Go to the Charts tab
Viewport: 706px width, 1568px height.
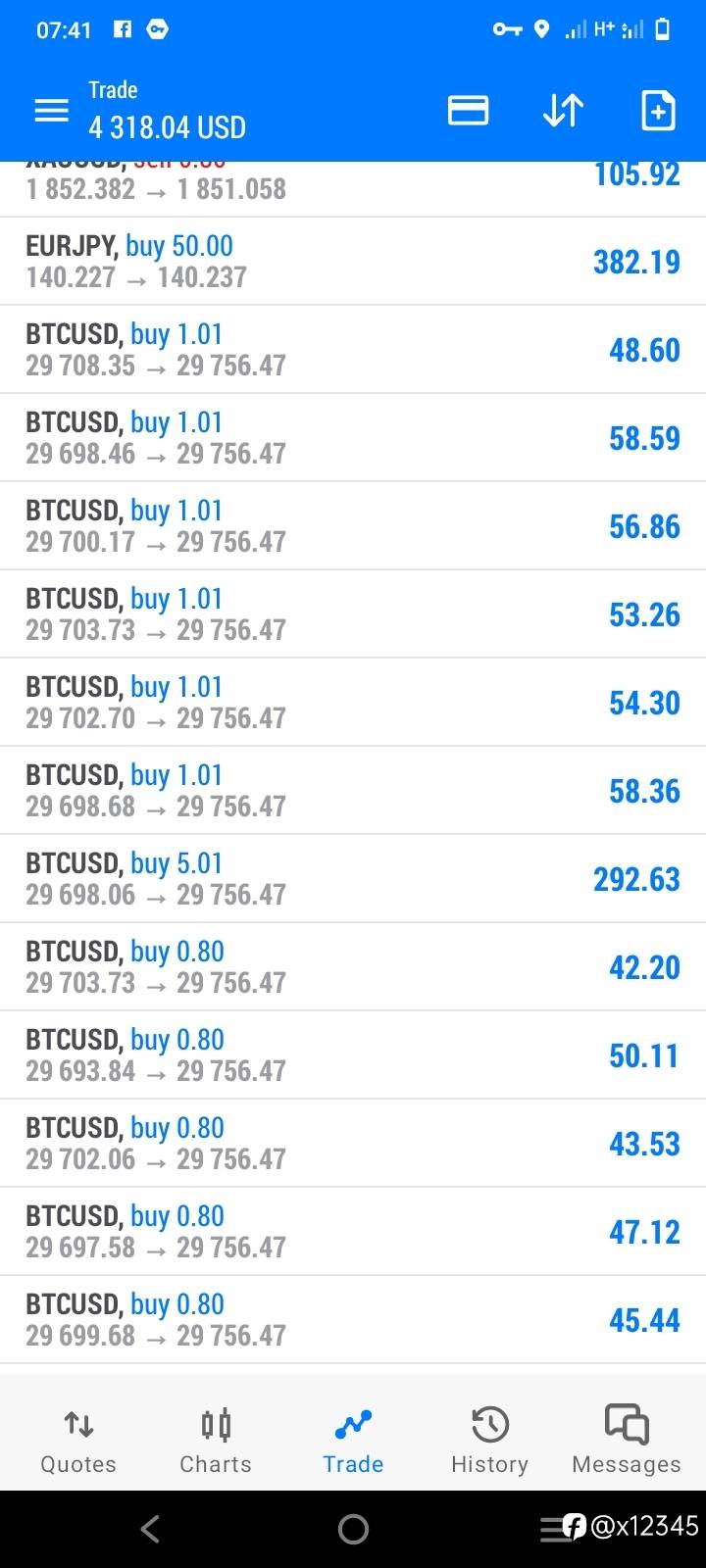click(x=216, y=1441)
